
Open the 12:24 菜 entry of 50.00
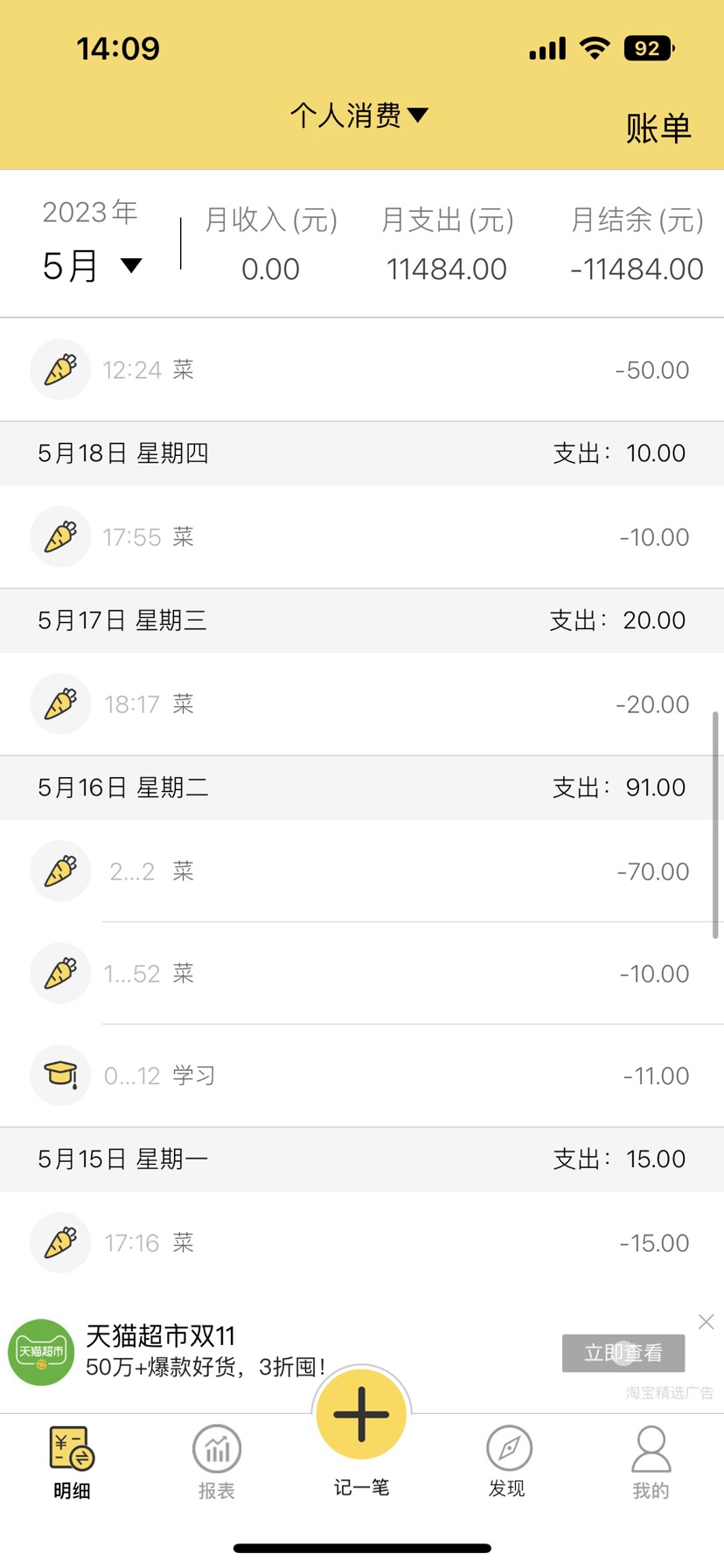pos(362,370)
